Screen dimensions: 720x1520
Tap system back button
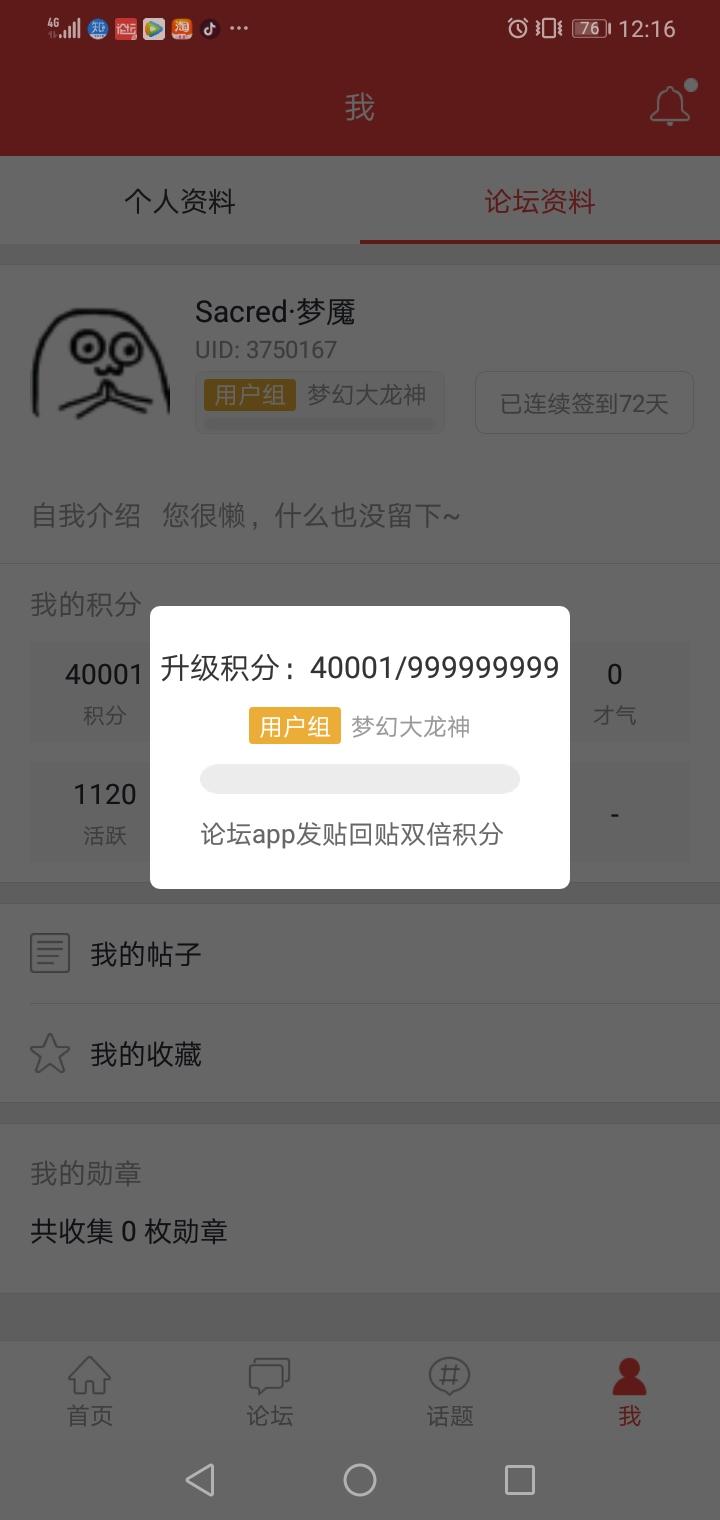(200, 1480)
